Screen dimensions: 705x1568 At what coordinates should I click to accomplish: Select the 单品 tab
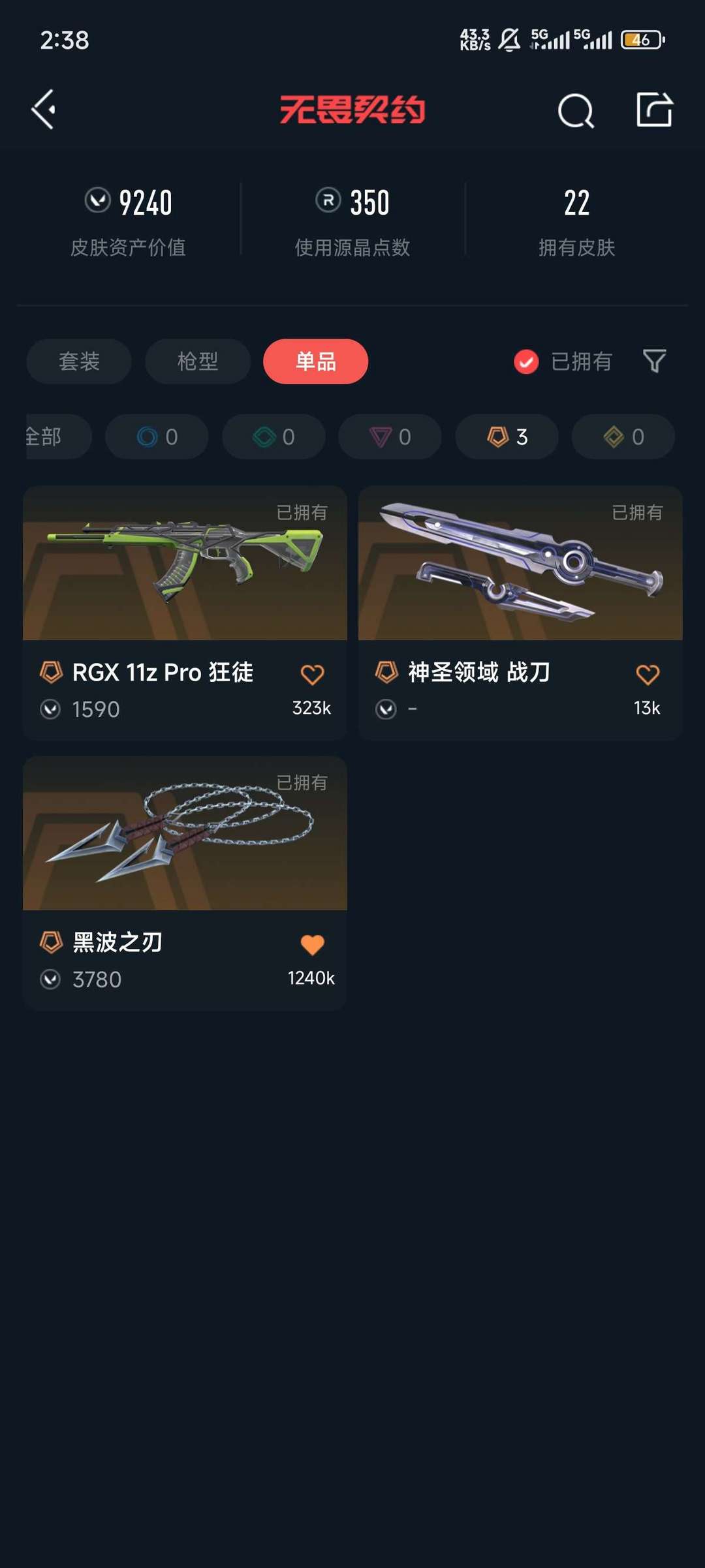(x=315, y=361)
